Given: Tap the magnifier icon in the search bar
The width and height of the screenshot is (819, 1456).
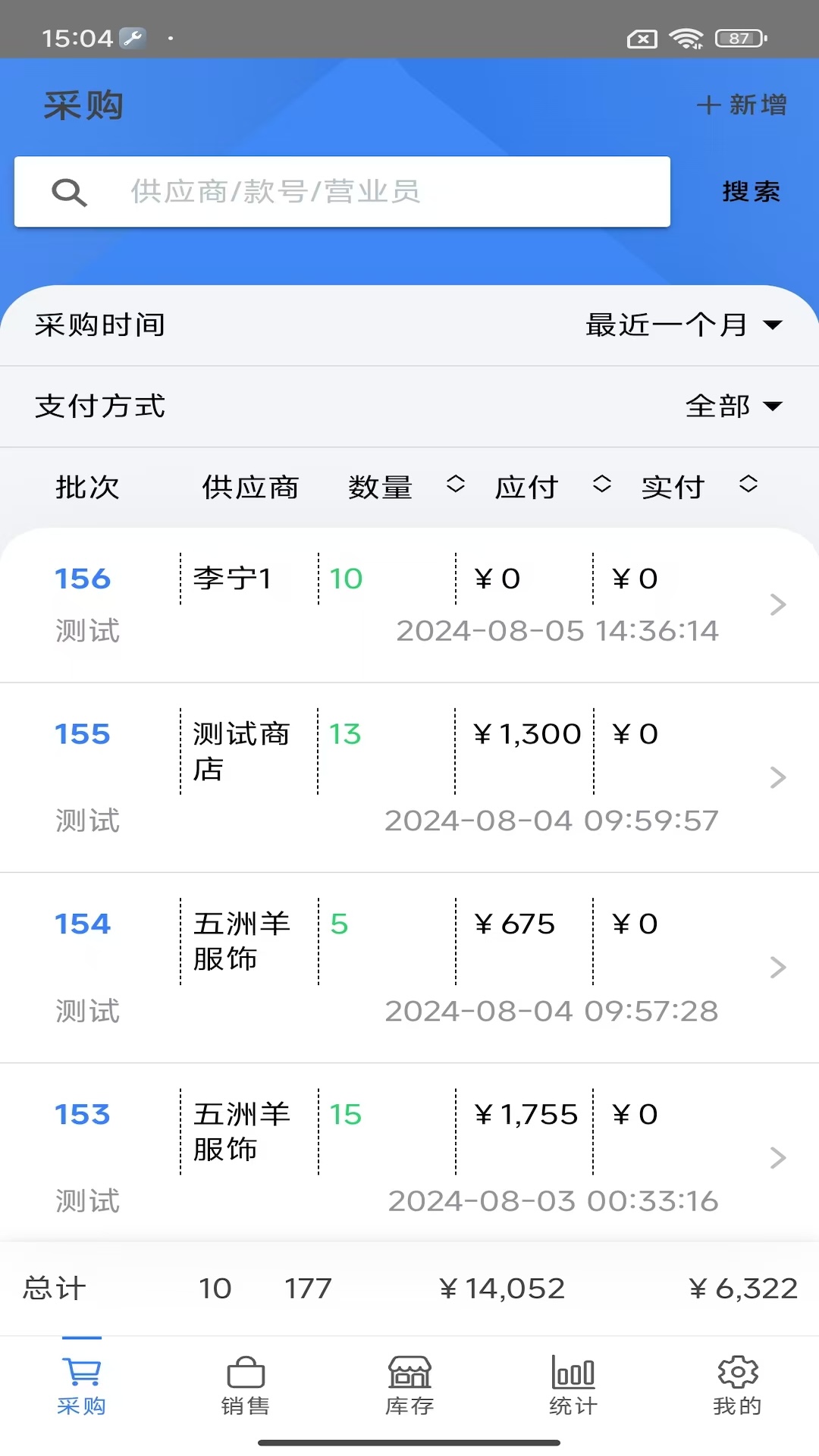Looking at the screenshot, I should coord(70,192).
